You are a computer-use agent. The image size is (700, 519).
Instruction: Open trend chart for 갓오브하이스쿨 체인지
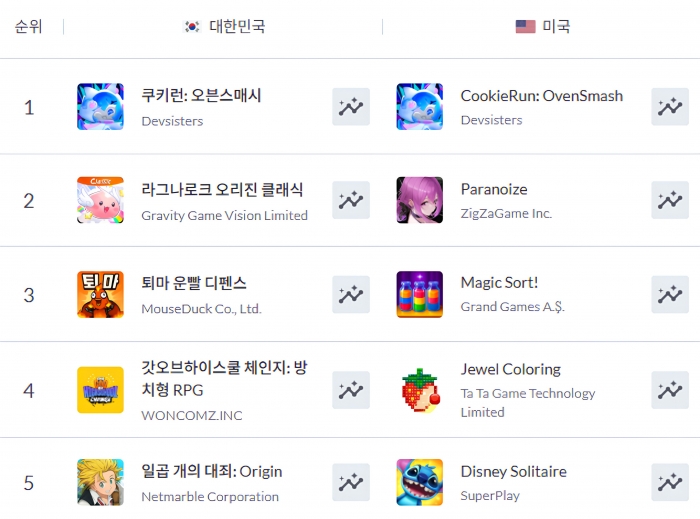point(351,390)
